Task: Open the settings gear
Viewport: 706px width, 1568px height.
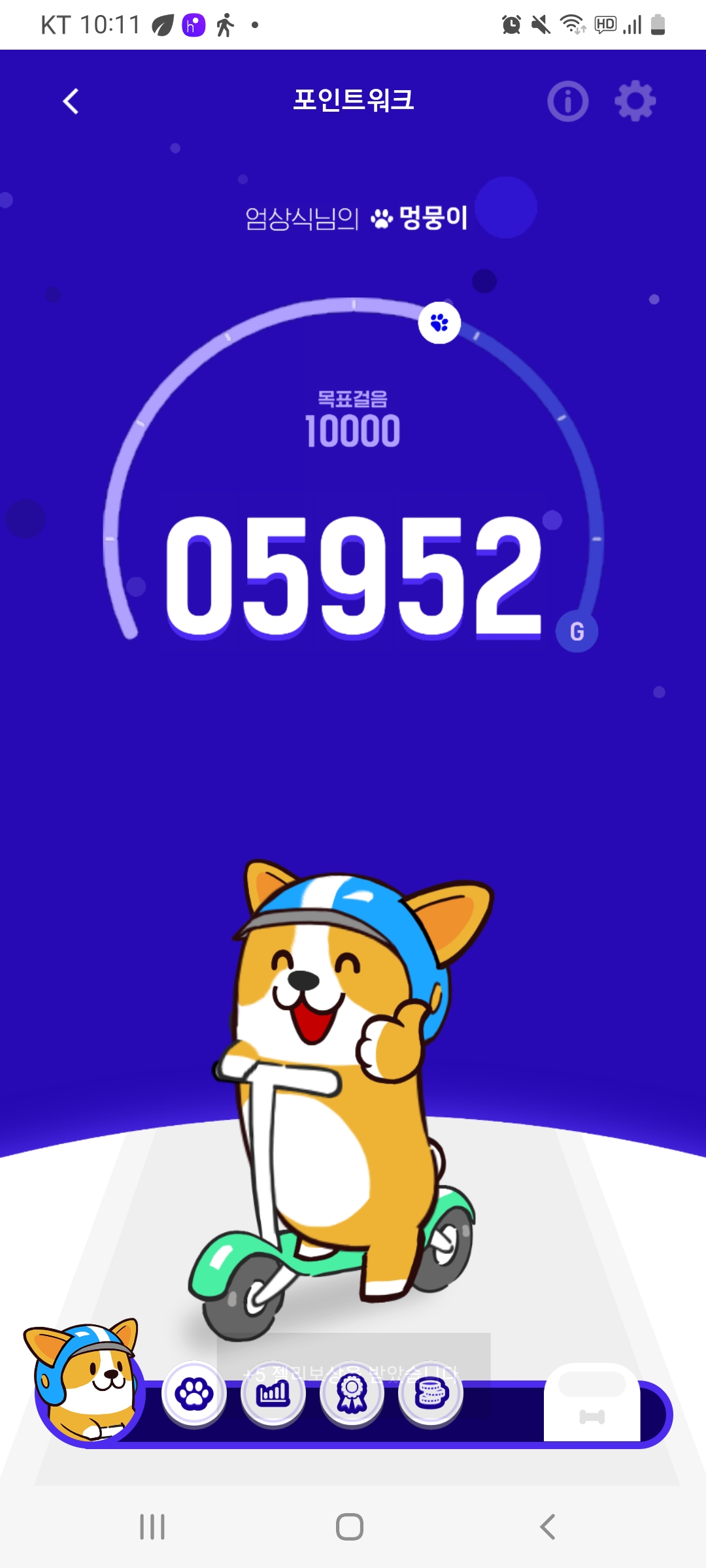Action: click(635, 101)
